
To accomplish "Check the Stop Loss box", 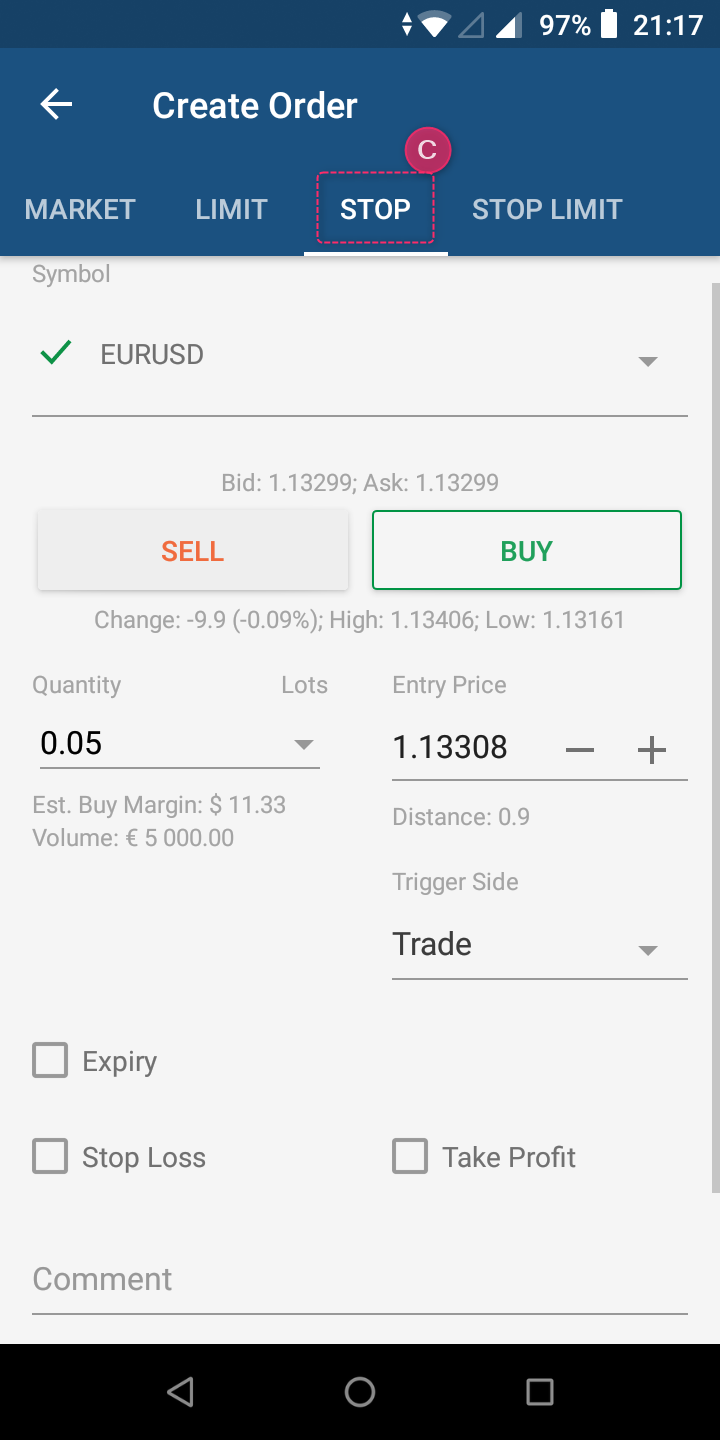I will pyautogui.click(x=50, y=1157).
